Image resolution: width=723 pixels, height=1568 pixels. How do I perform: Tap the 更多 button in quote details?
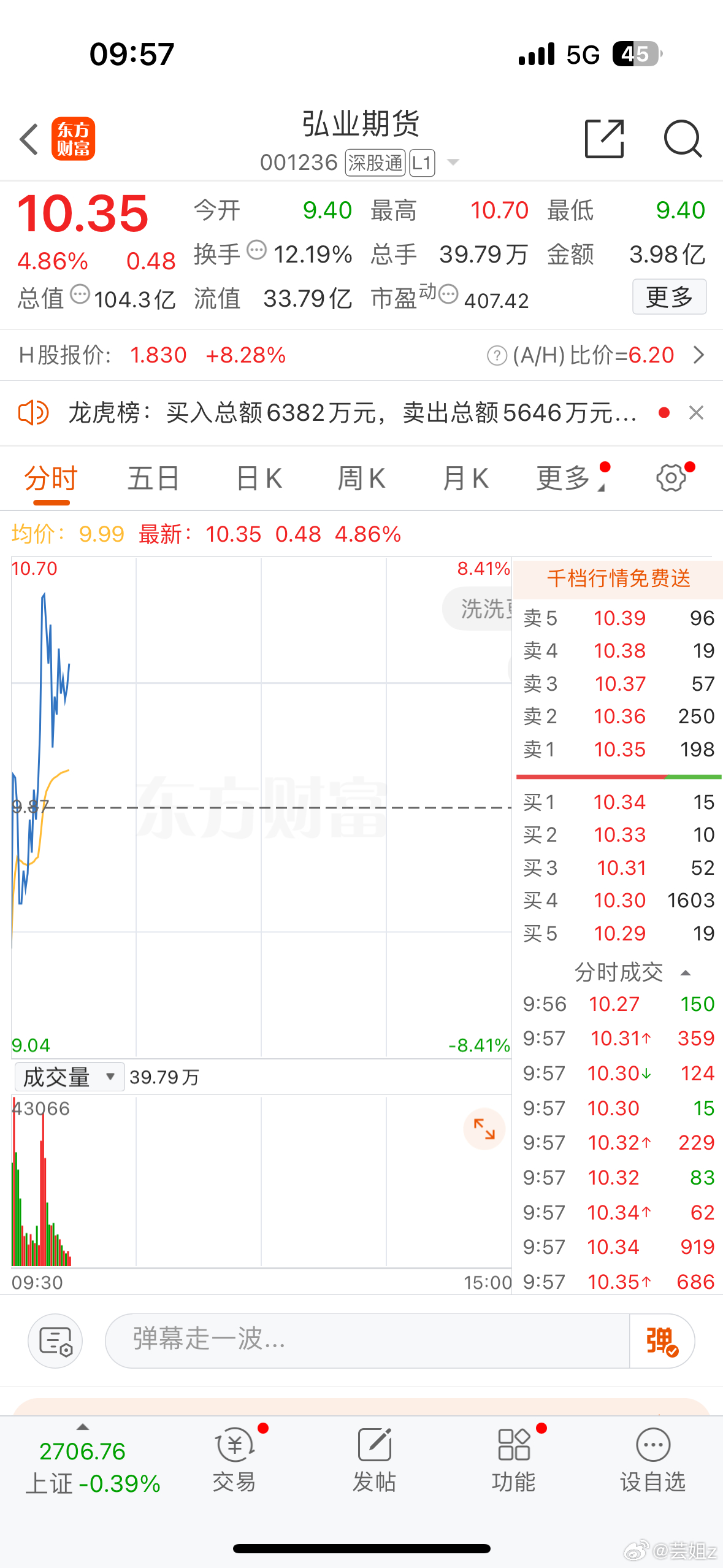[x=669, y=297]
